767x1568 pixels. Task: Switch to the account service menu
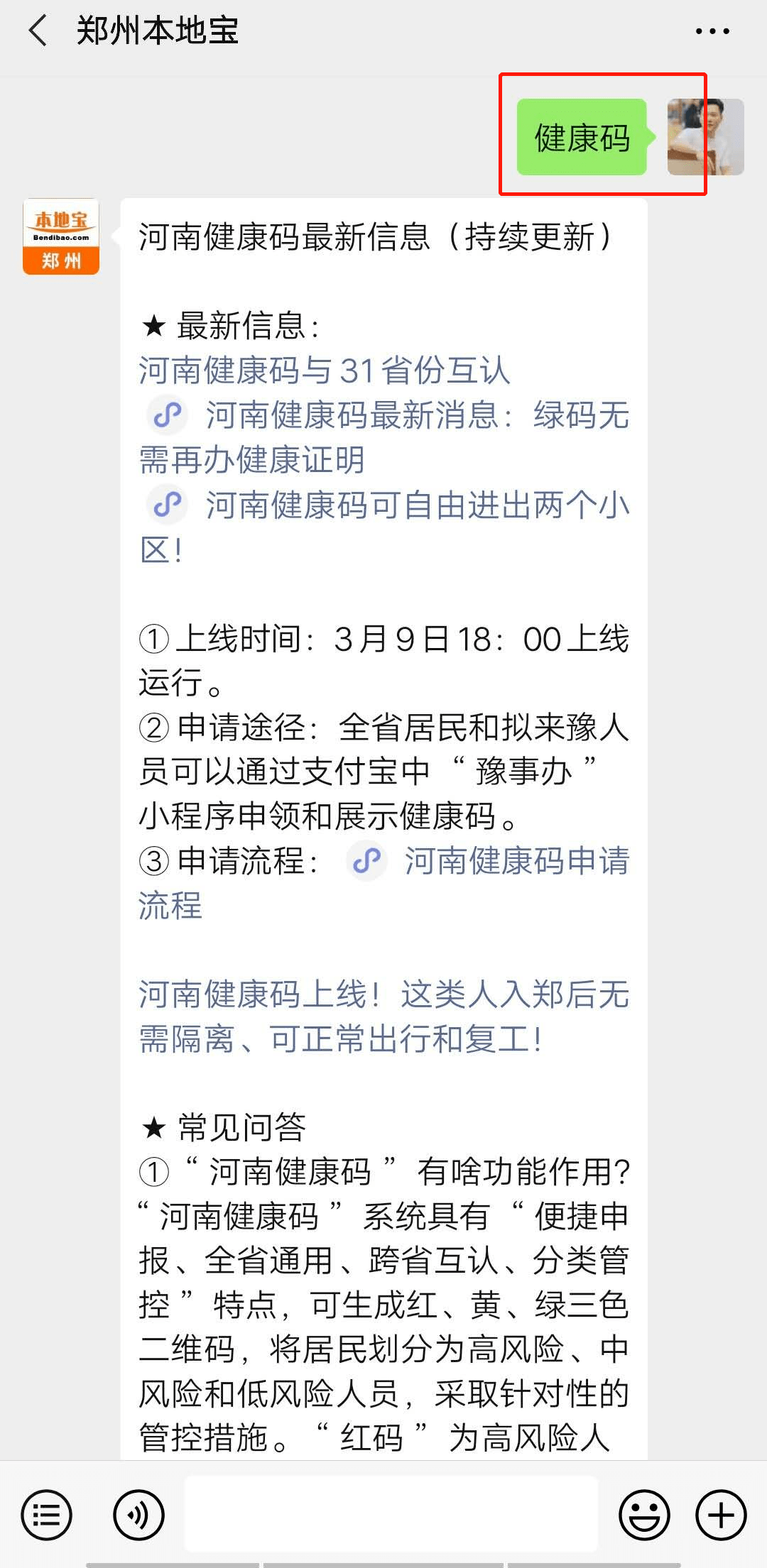tap(47, 1515)
